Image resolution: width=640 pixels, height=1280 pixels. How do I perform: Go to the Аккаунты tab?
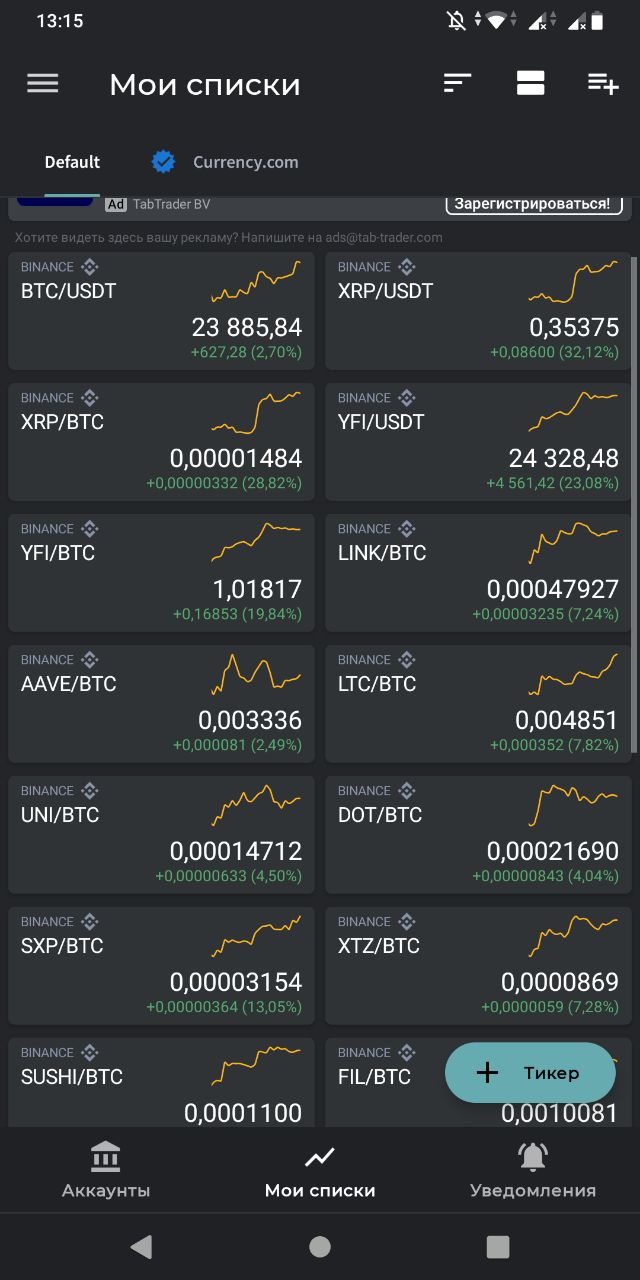(x=106, y=1171)
